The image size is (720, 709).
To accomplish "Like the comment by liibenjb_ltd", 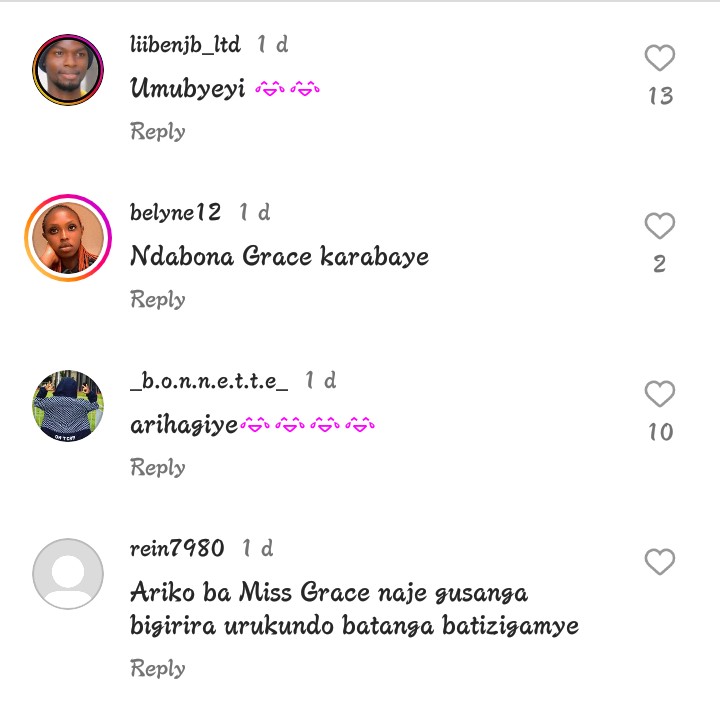I will coord(659,59).
